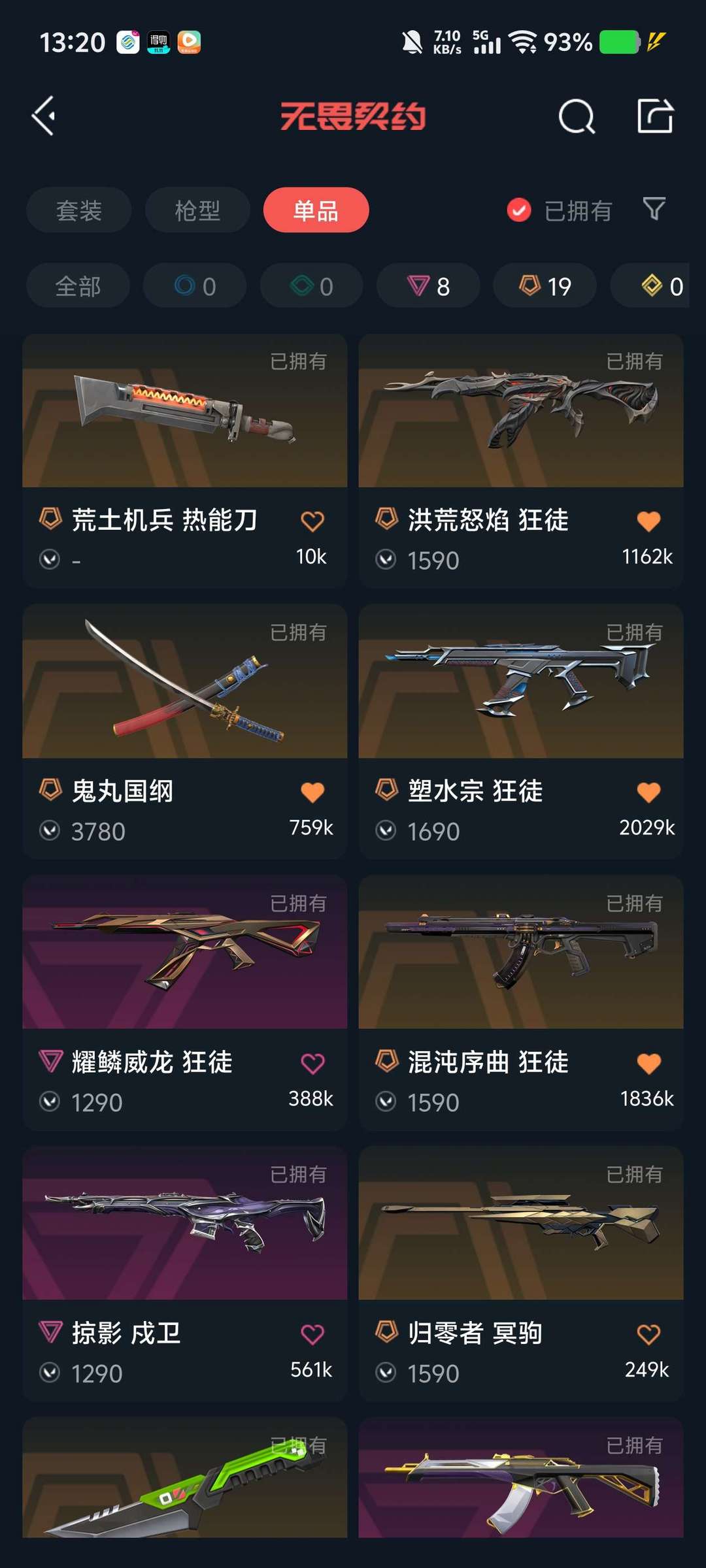Go back with the back arrow
This screenshot has height=1568, width=706.
coord(43,116)
